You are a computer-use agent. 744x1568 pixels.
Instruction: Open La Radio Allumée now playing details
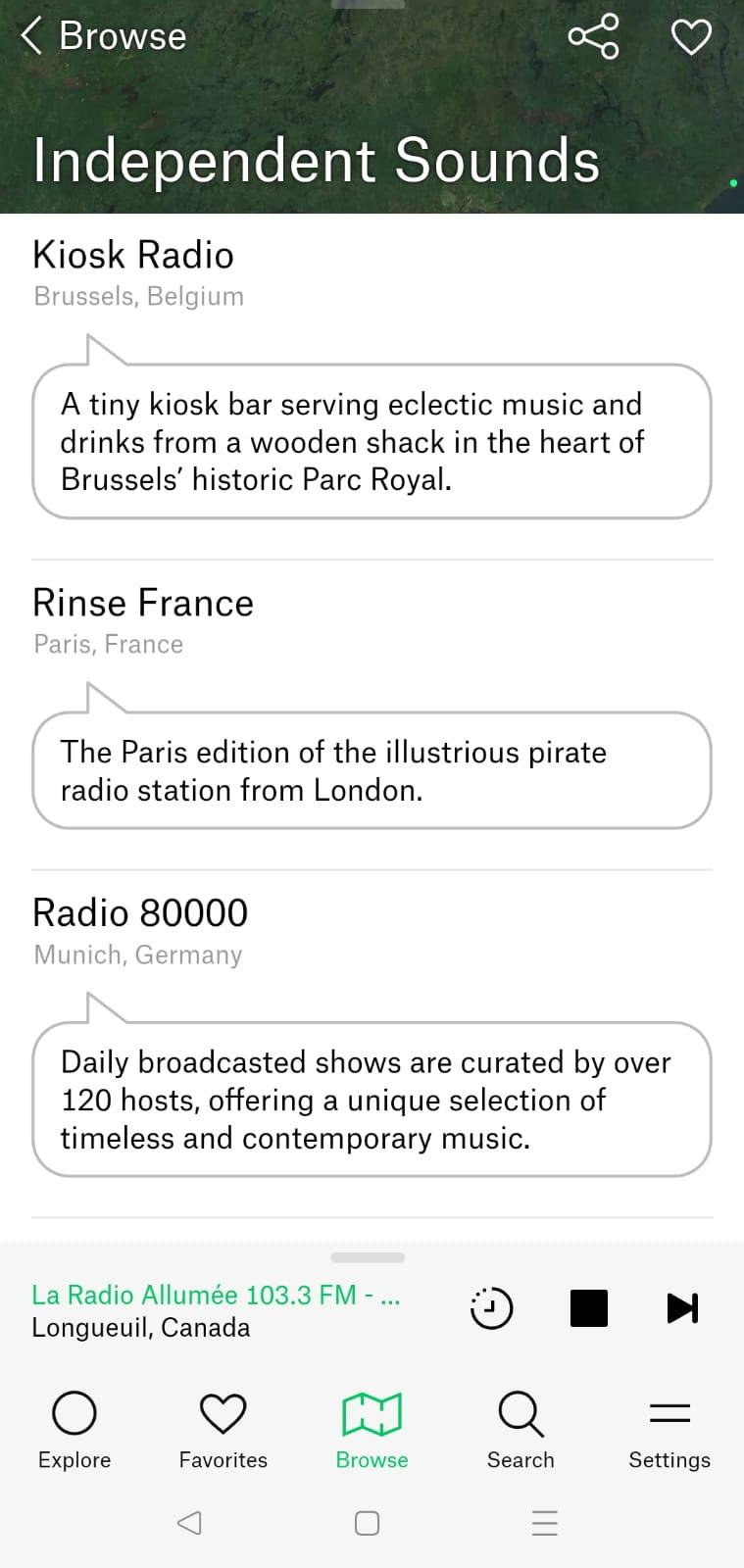tap(217, 1310)
